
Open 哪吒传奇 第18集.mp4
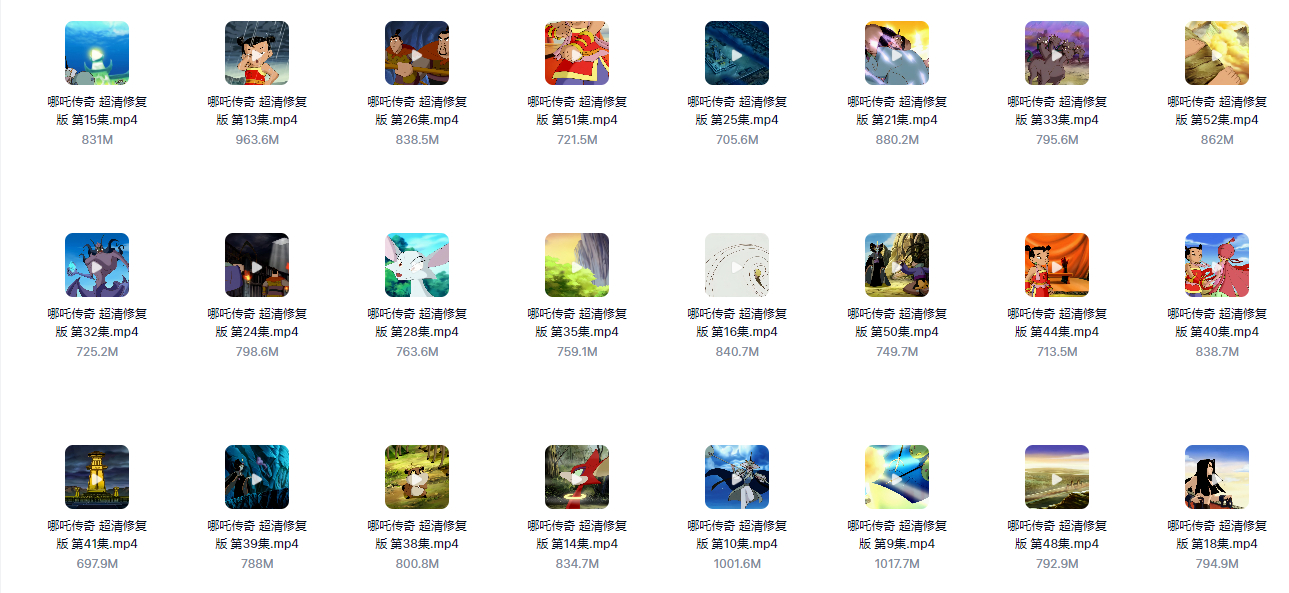coord(1217,478)
